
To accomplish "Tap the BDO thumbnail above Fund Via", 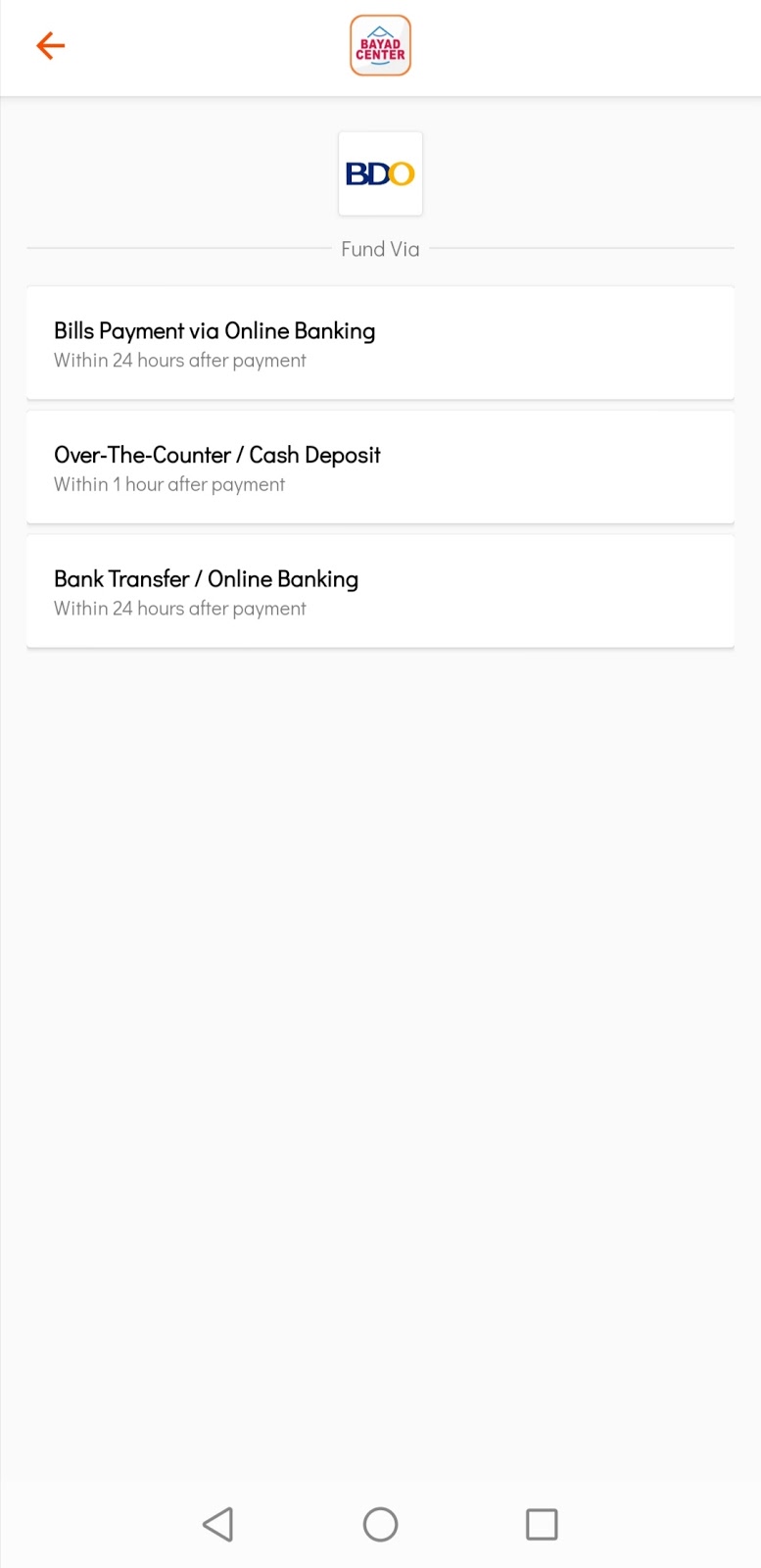I will coord(380,173).
